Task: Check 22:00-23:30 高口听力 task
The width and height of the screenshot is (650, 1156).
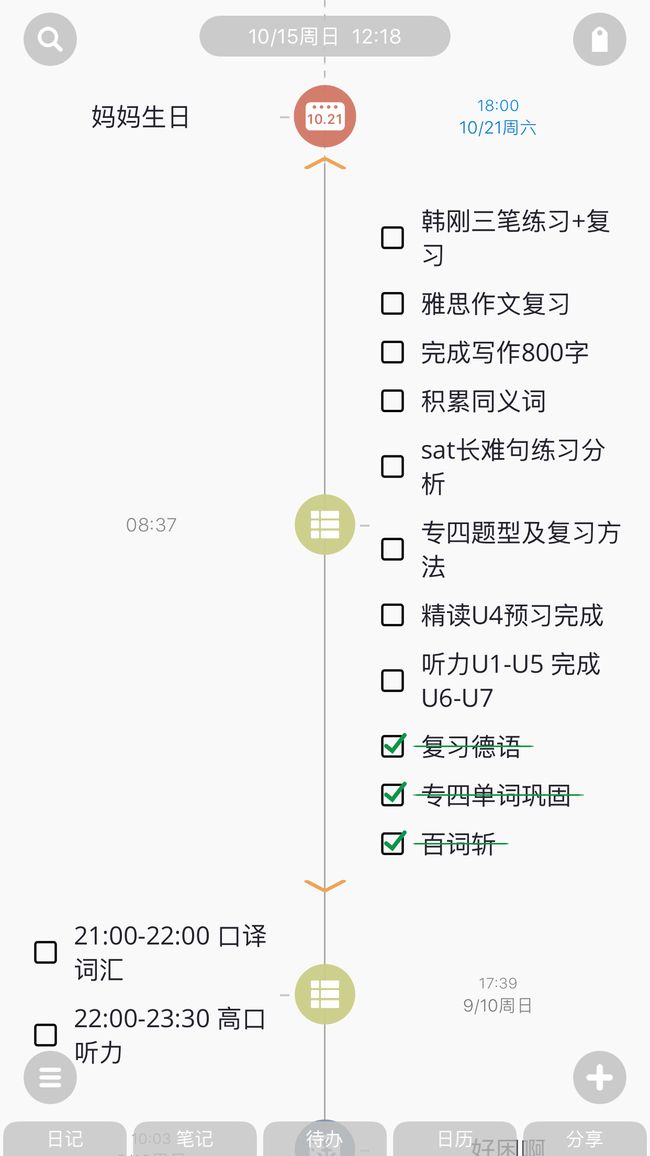Action: coord(46,1035)
